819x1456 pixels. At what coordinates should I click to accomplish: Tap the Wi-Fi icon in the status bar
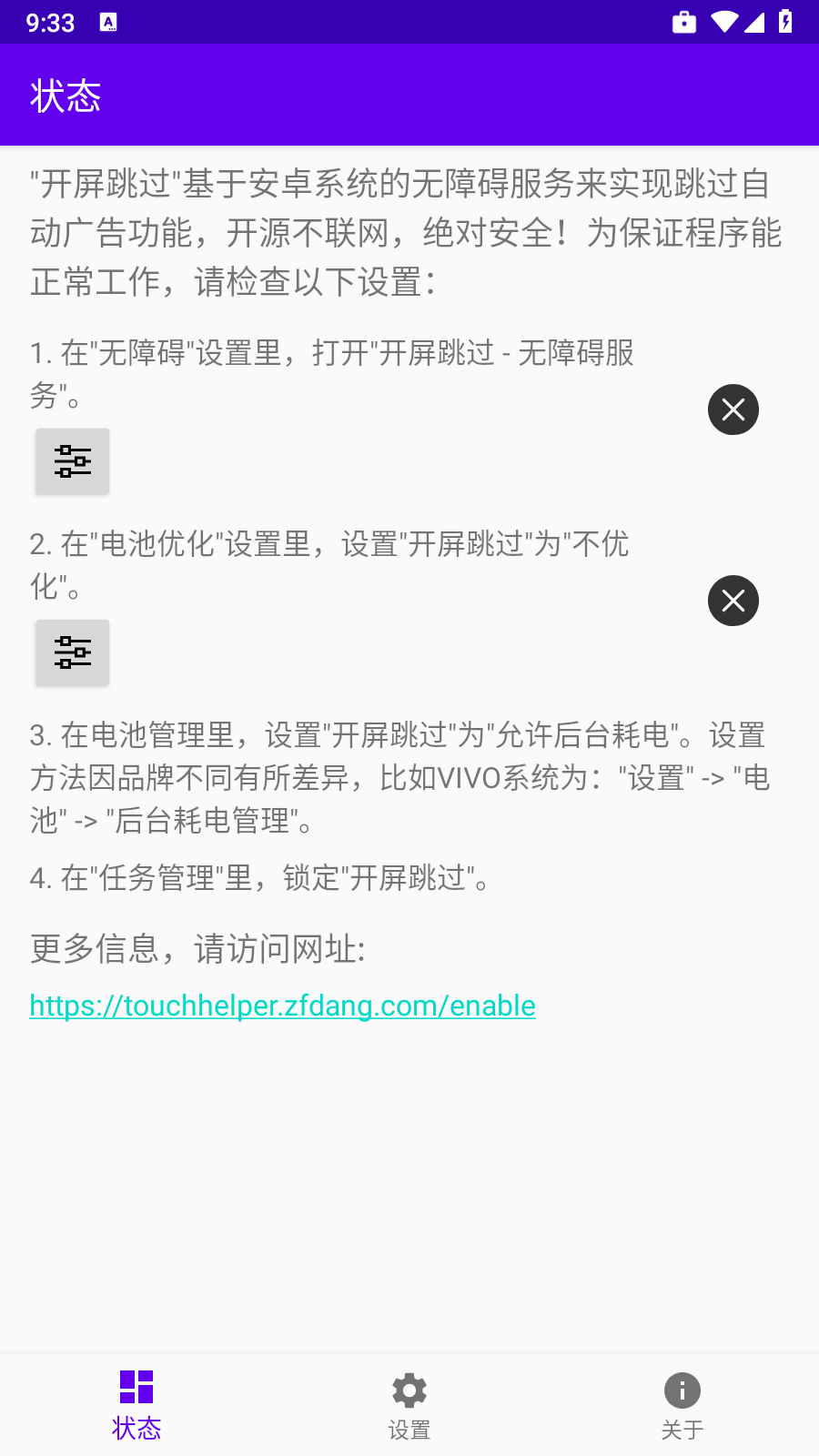(x=724, y=22)
